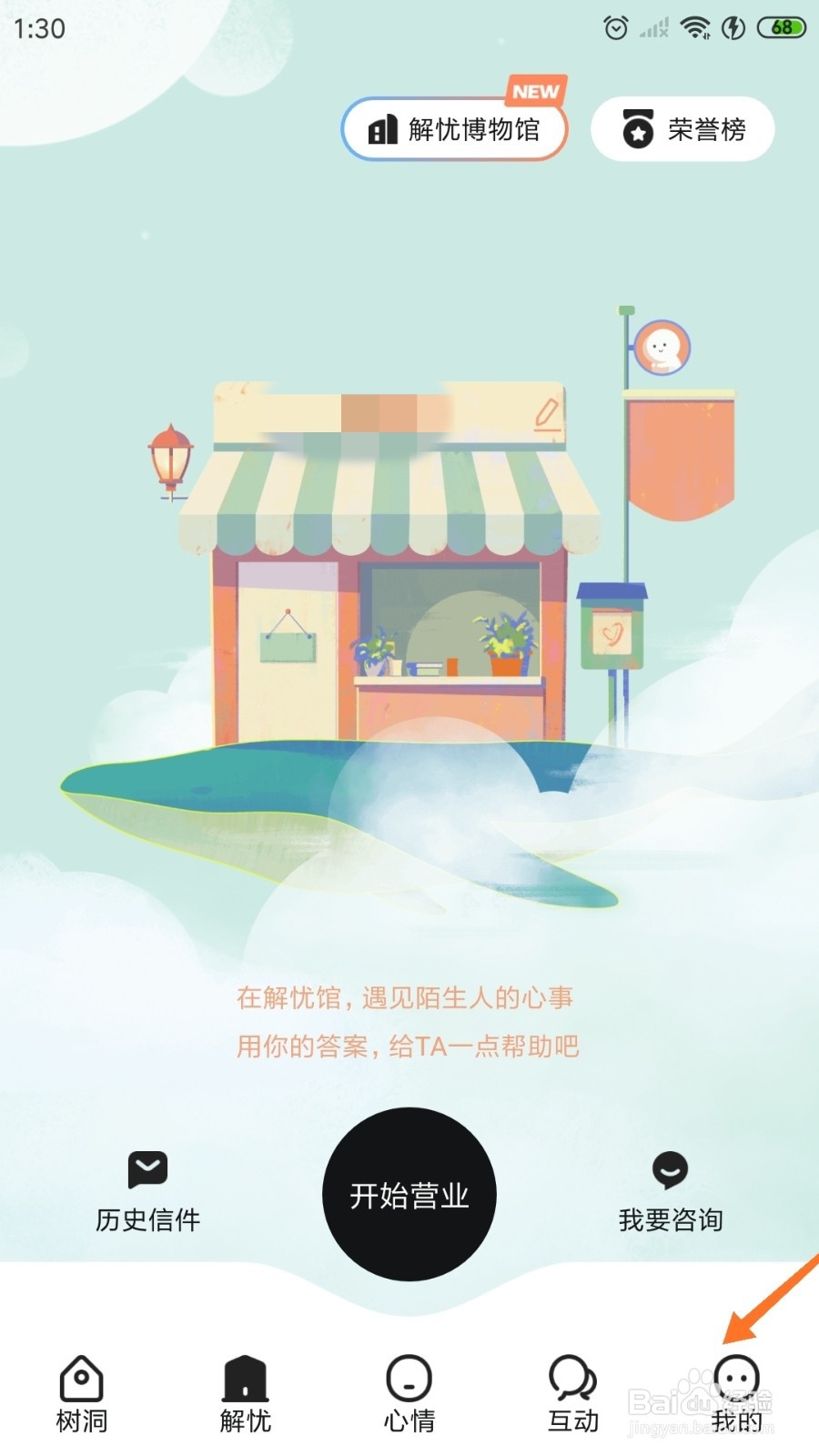The image size is (819, 1456).
Task: Tap the Wi-Fi indicator in the status bar
Action: pos(696,28)
